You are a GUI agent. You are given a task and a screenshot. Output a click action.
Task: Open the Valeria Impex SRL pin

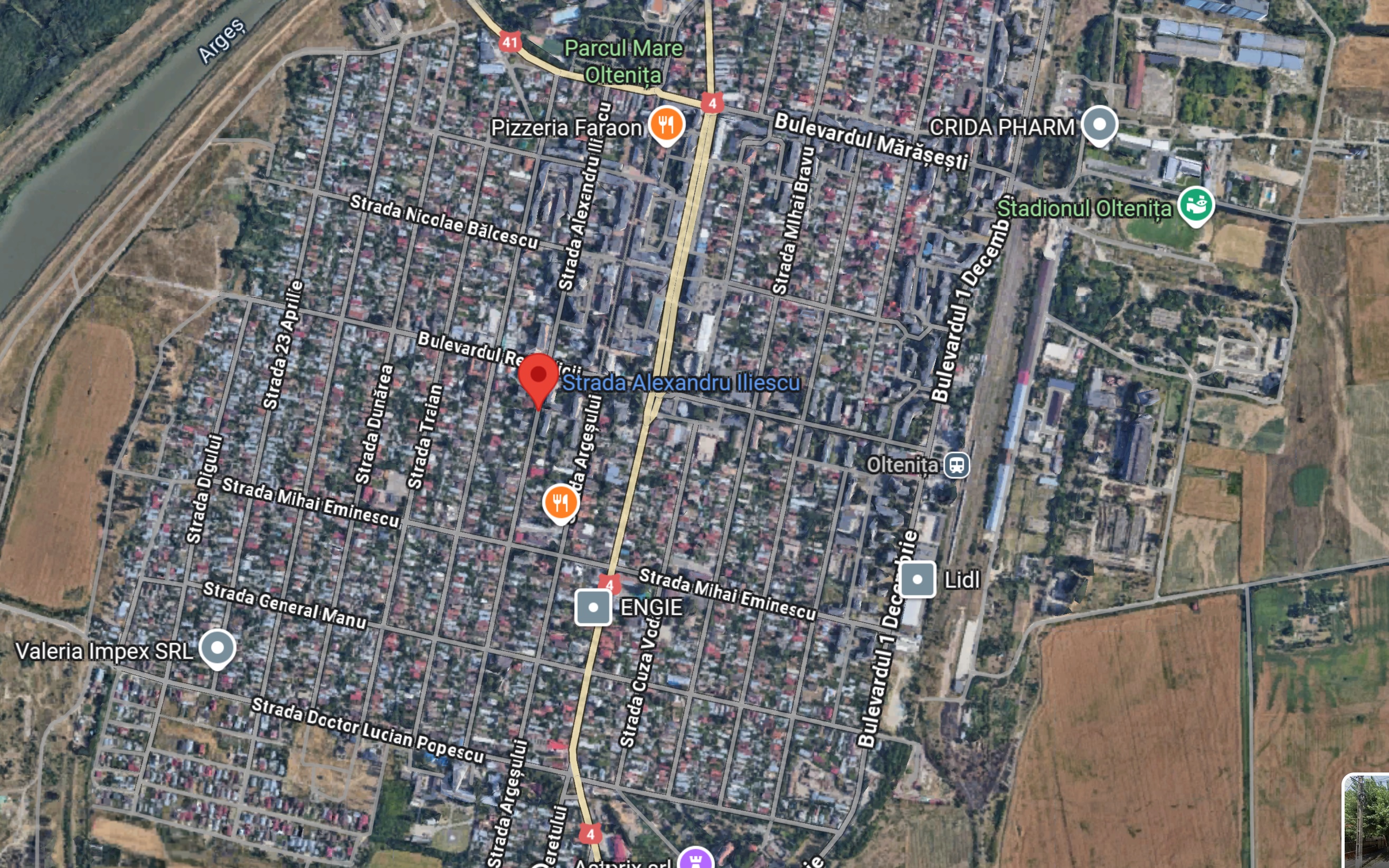click(x=217, y=648)
